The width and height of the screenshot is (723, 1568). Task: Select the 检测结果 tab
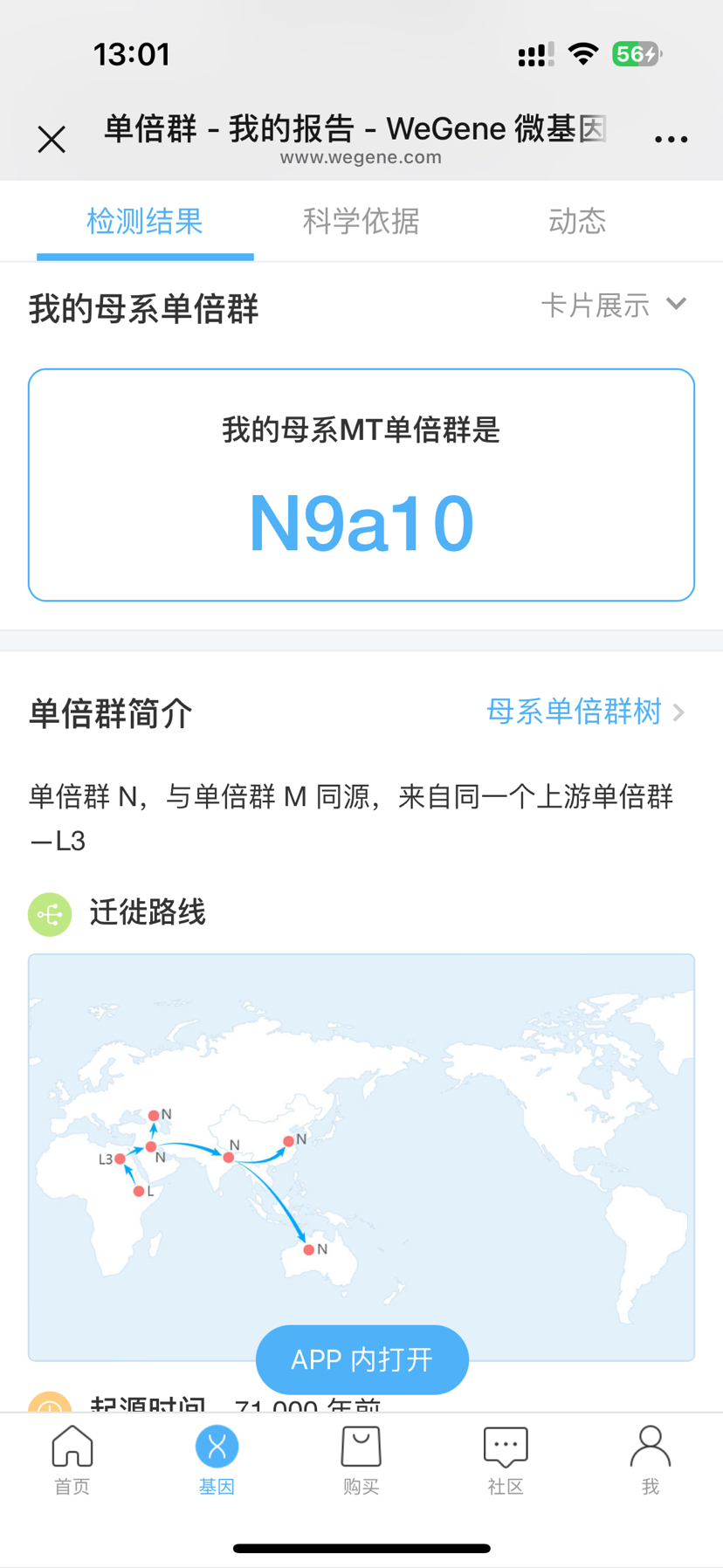click(145, 222)
